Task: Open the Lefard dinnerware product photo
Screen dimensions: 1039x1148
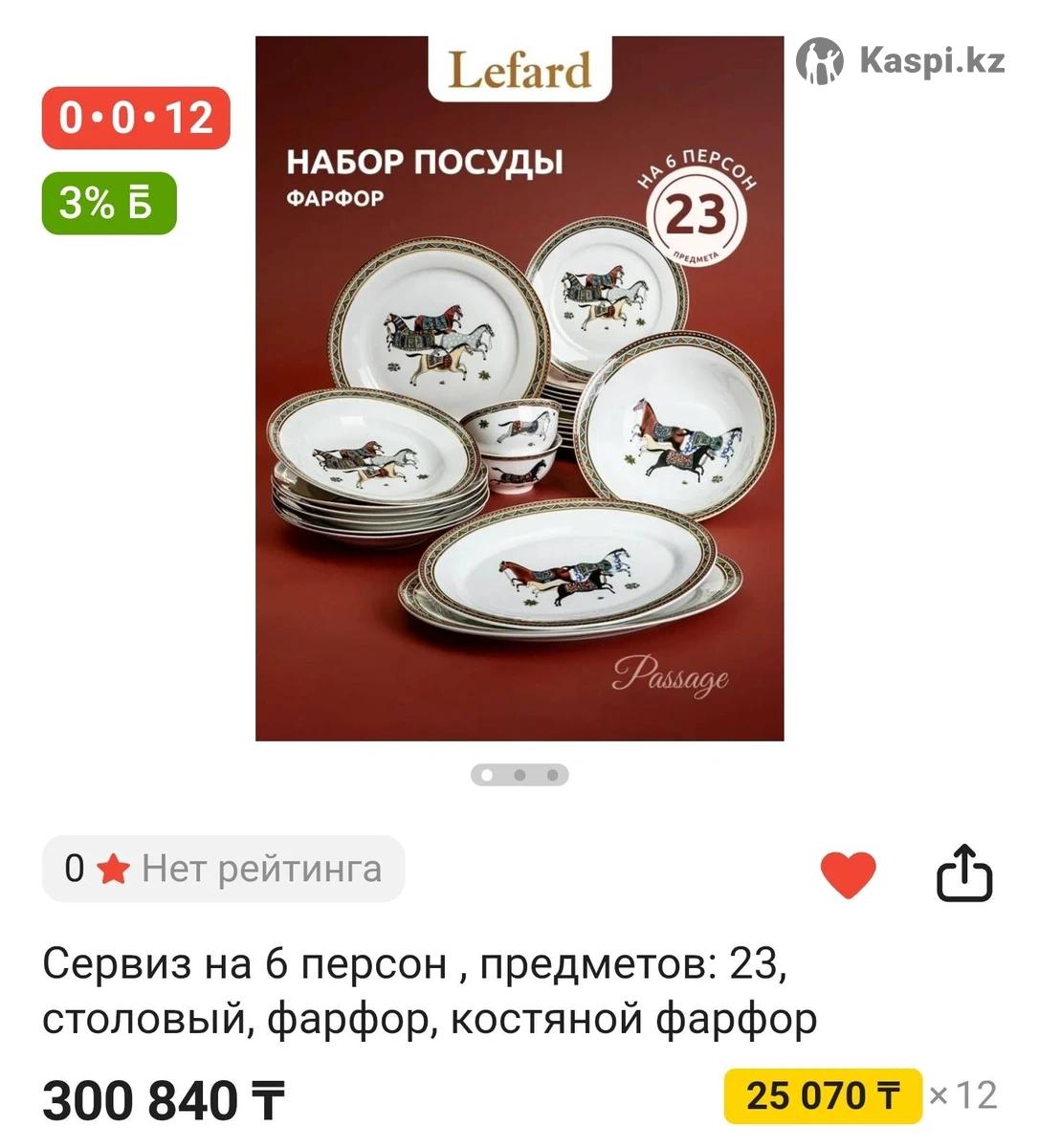Action: pyautogui.click(x=519, y=388)
